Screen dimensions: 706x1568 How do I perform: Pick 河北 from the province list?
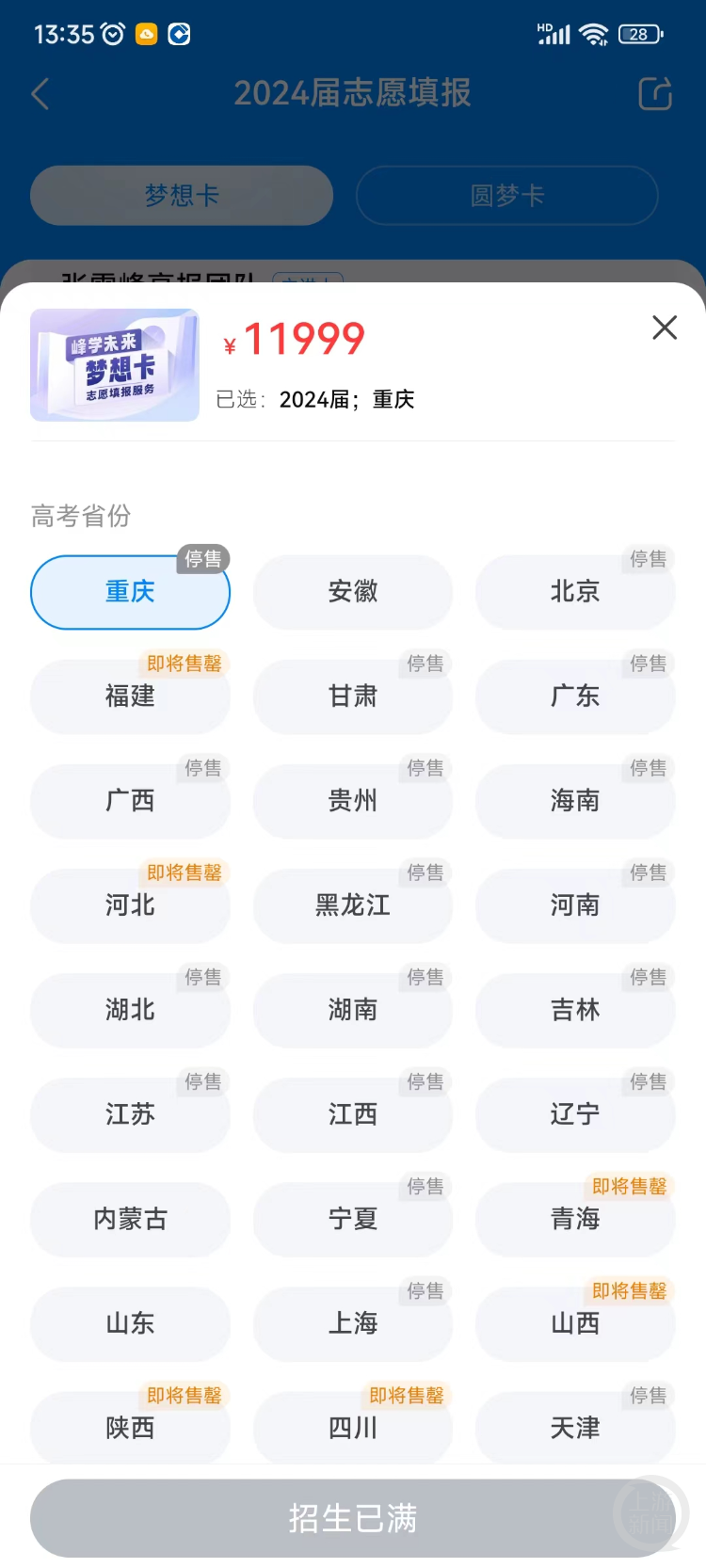tap(130, 905)
